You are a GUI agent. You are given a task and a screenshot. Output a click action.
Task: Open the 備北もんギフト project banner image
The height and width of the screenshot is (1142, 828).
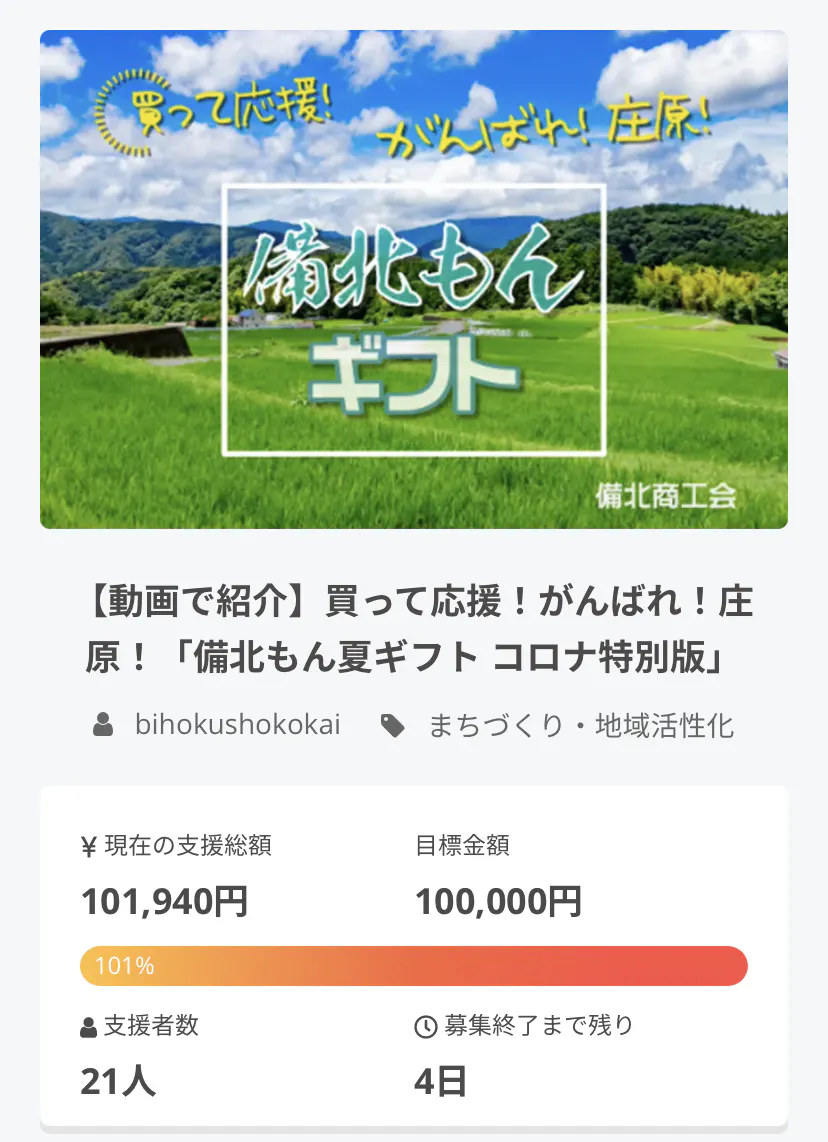coord(414,279)
